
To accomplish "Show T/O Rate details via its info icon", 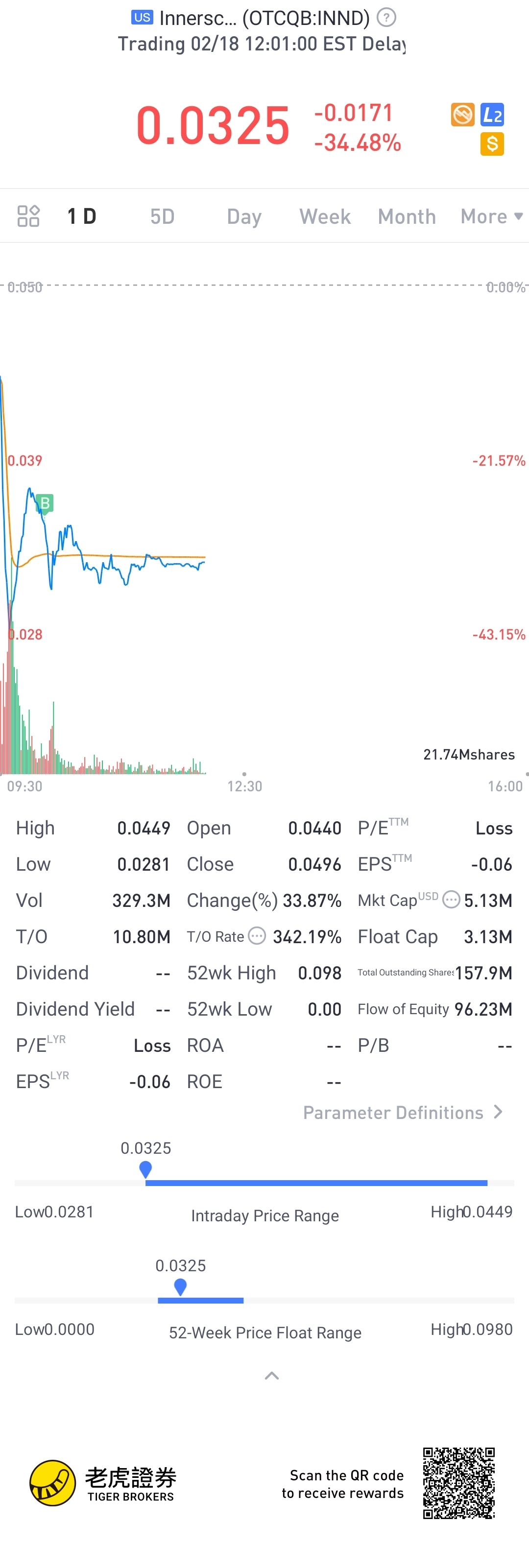I will point(258,936).
